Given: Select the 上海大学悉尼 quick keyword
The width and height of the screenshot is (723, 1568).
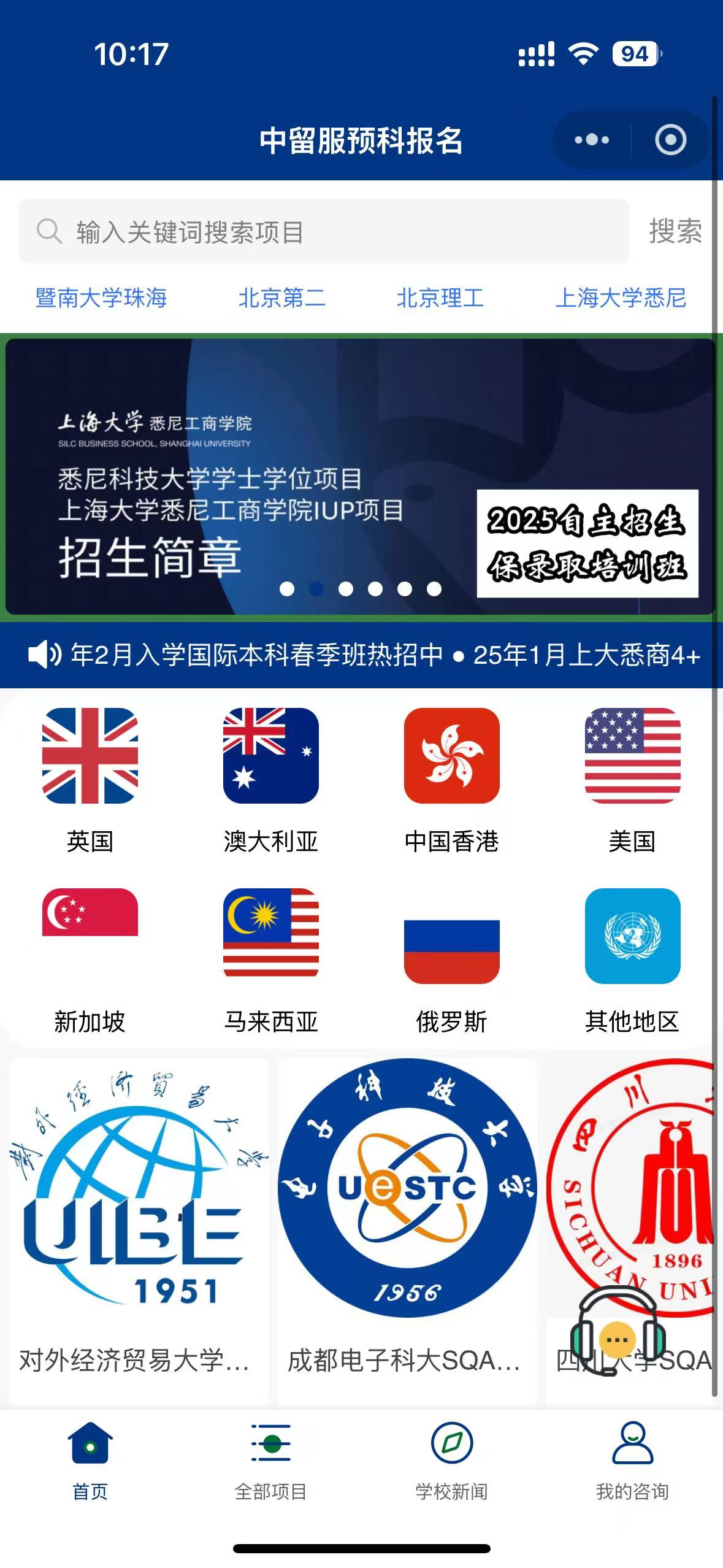Looking at the screenshot, I should coord(620,298).
